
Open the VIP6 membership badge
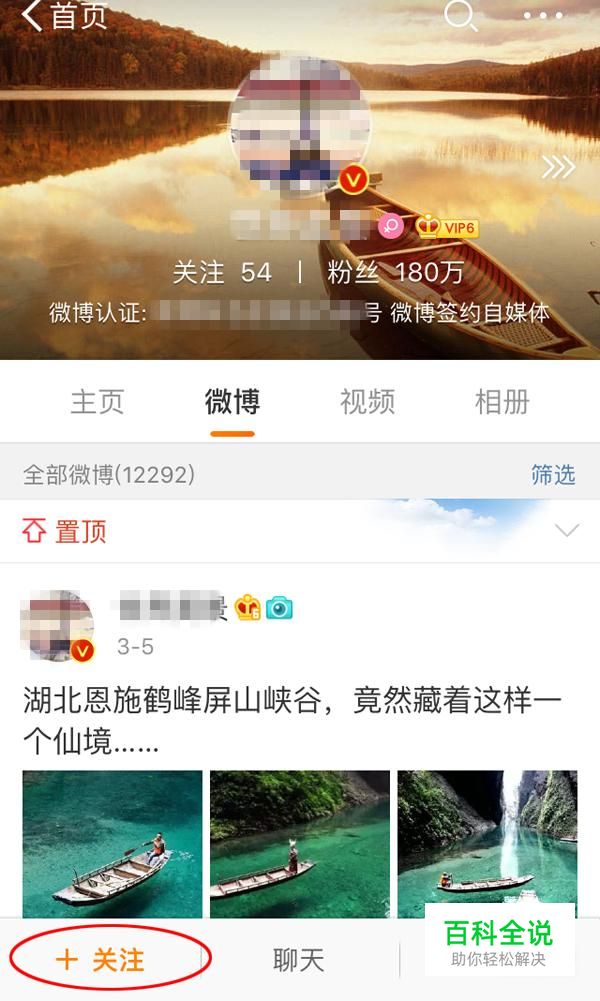coord(447,227)
